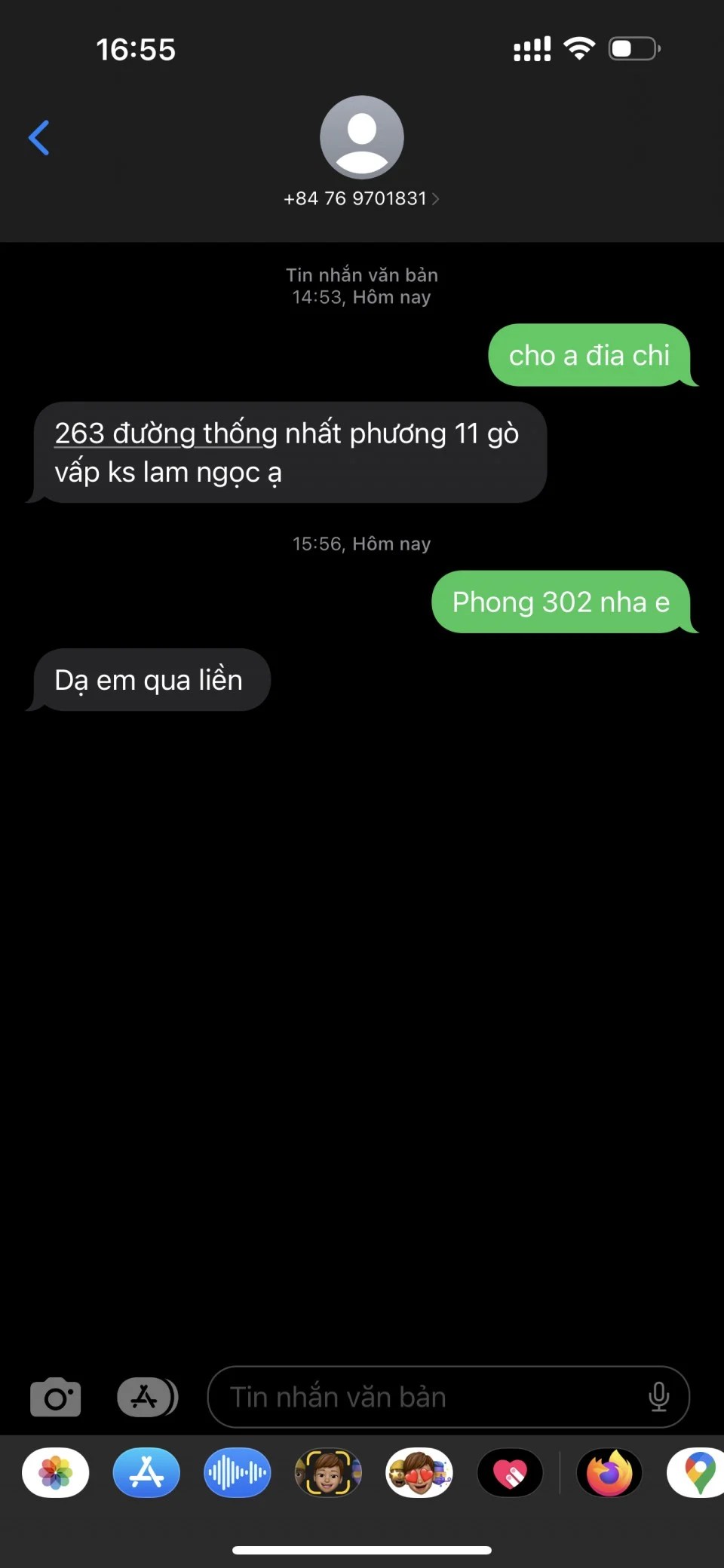
Task: Tap the microphone to dictate a message
Action: [x=658, y=1397]
